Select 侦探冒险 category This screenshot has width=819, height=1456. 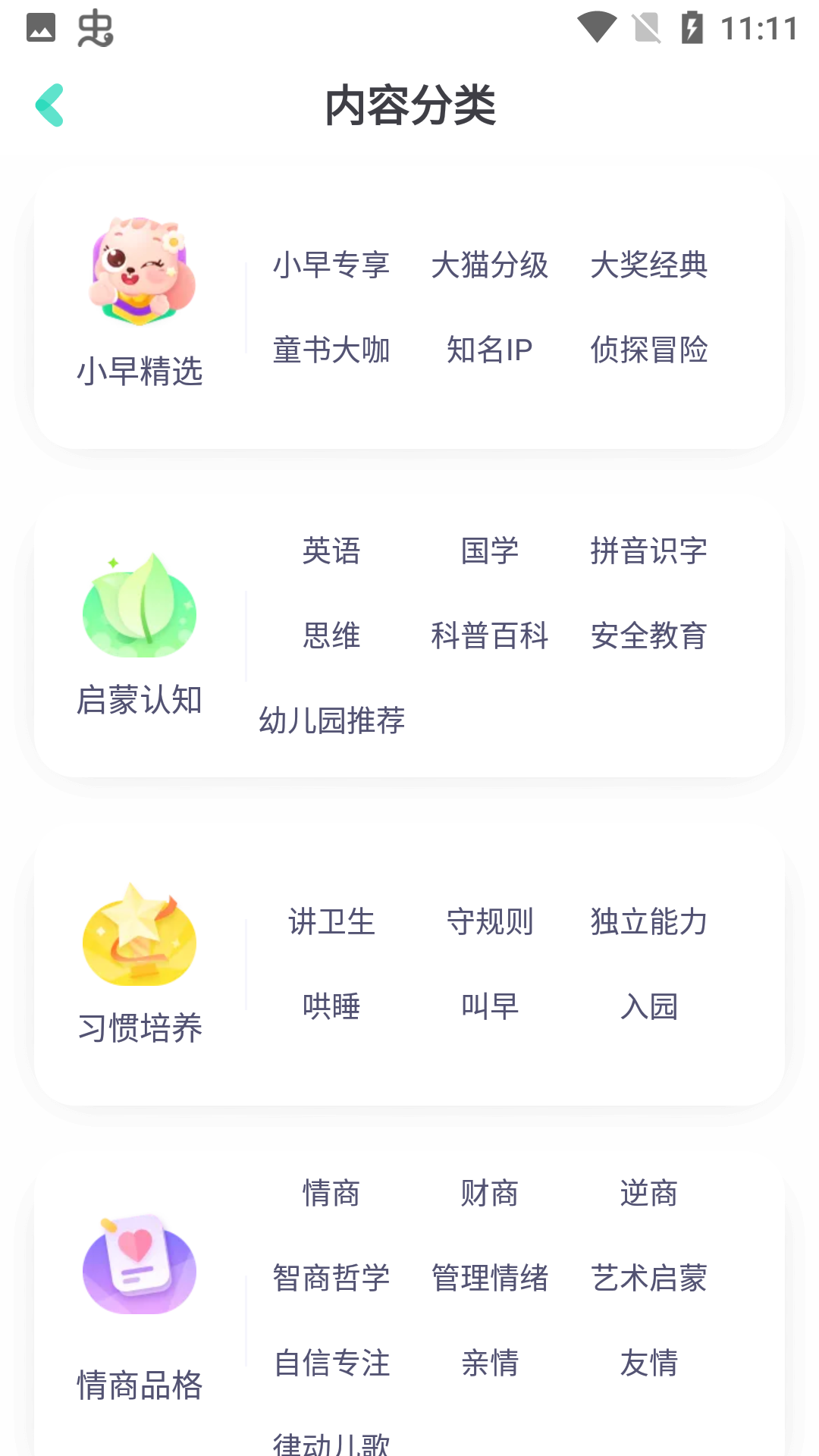648,350
